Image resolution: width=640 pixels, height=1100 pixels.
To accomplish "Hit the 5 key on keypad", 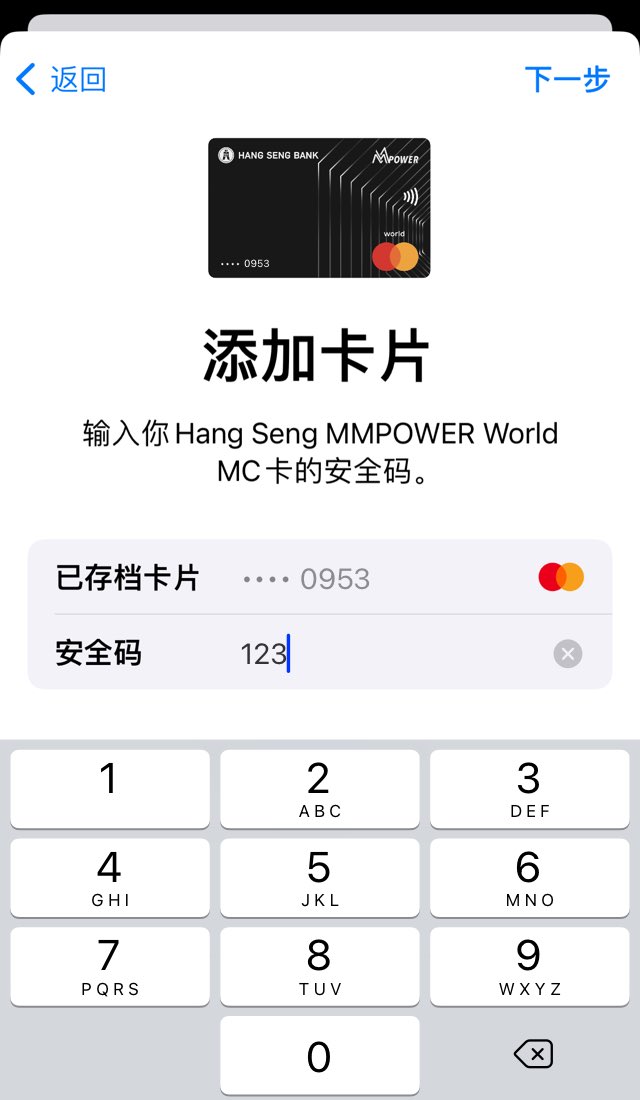I will tap(320, 877).
